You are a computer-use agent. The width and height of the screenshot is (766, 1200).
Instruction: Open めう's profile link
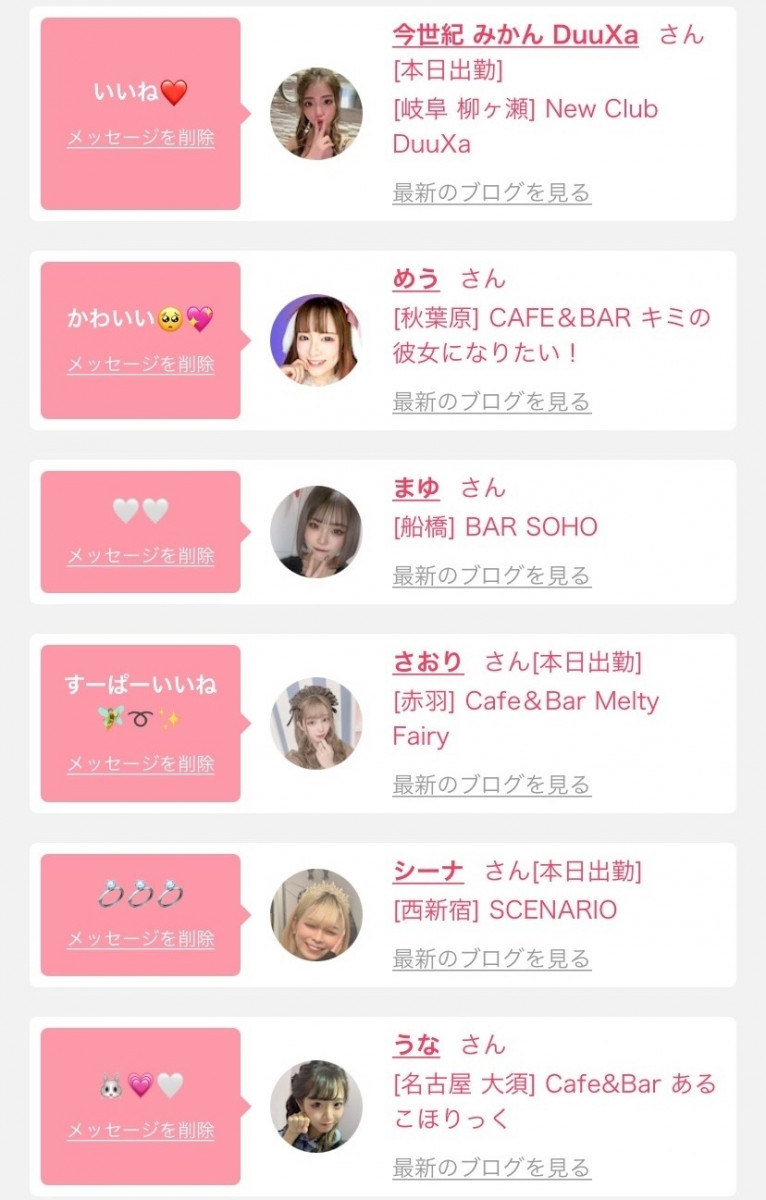(416, 279)
